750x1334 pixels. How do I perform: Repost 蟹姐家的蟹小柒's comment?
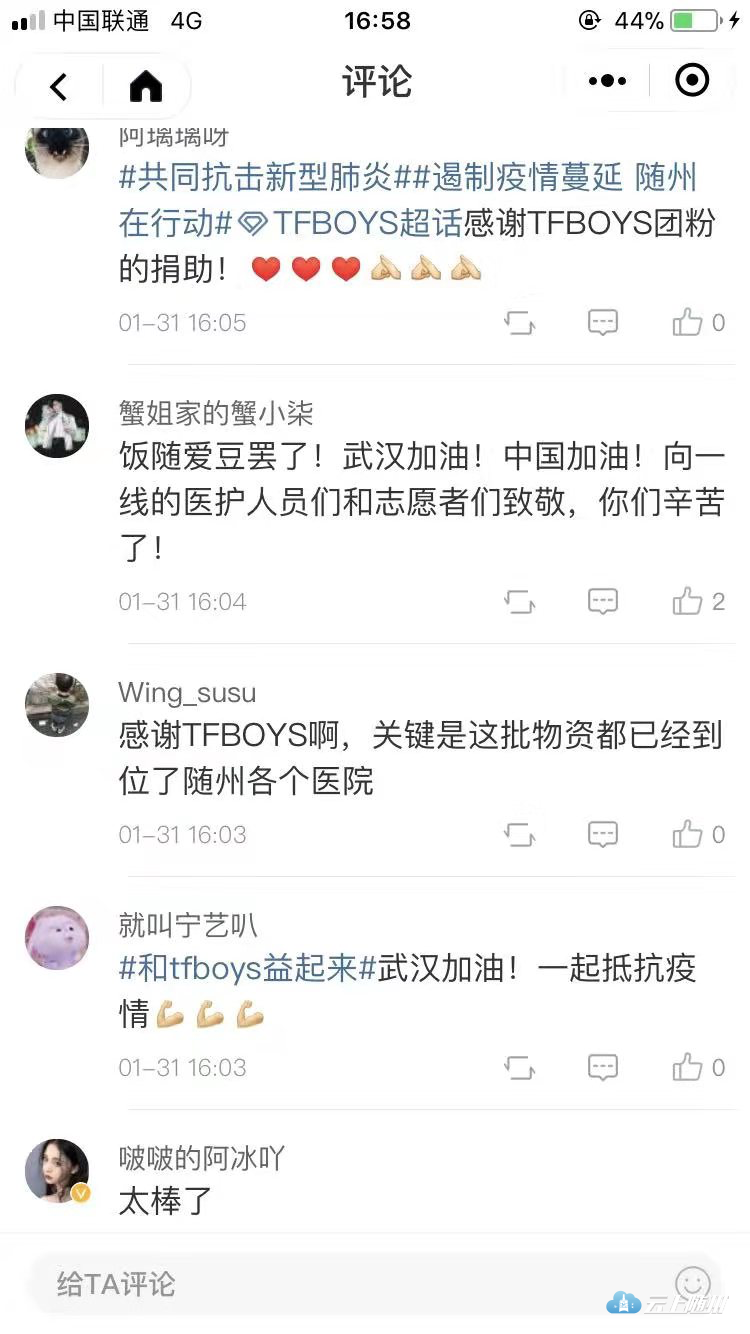coord(519,601)
